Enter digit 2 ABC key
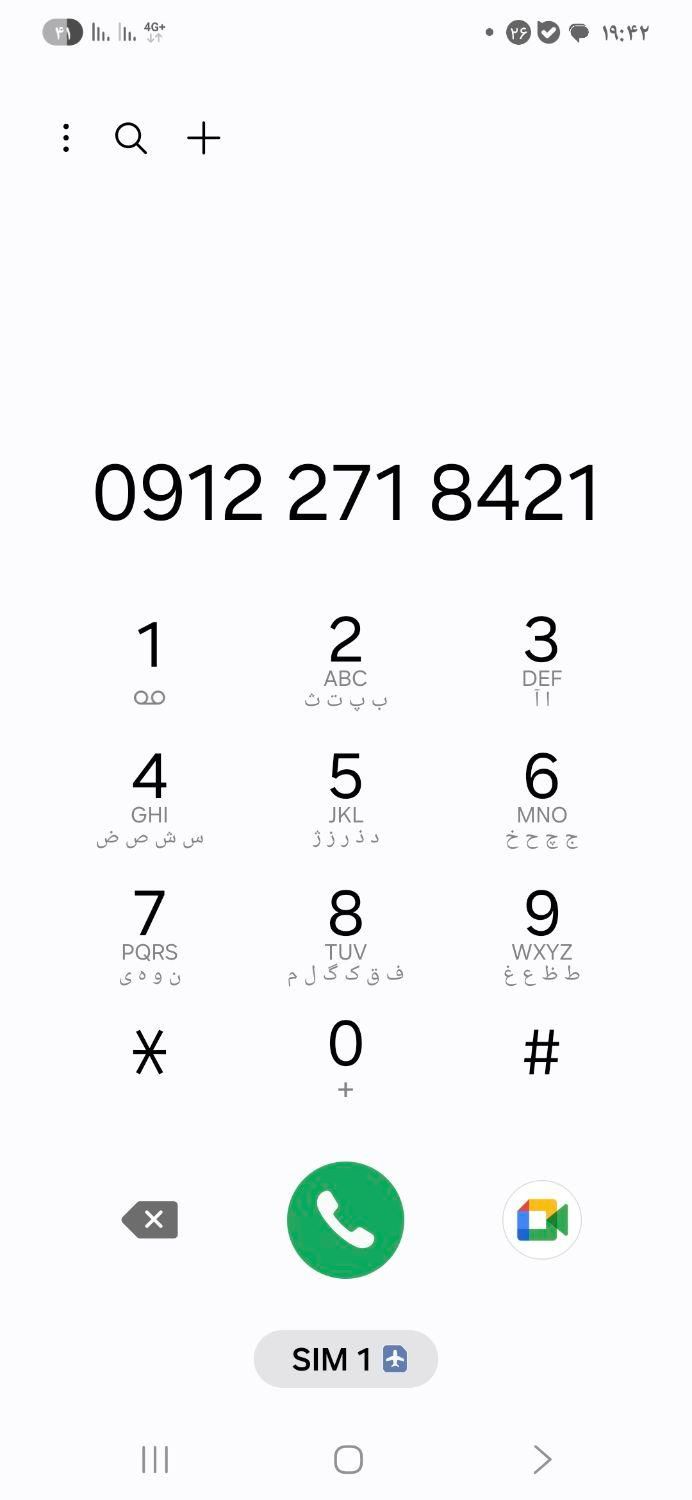This screenshot has height=1500, width=692. 345,662
